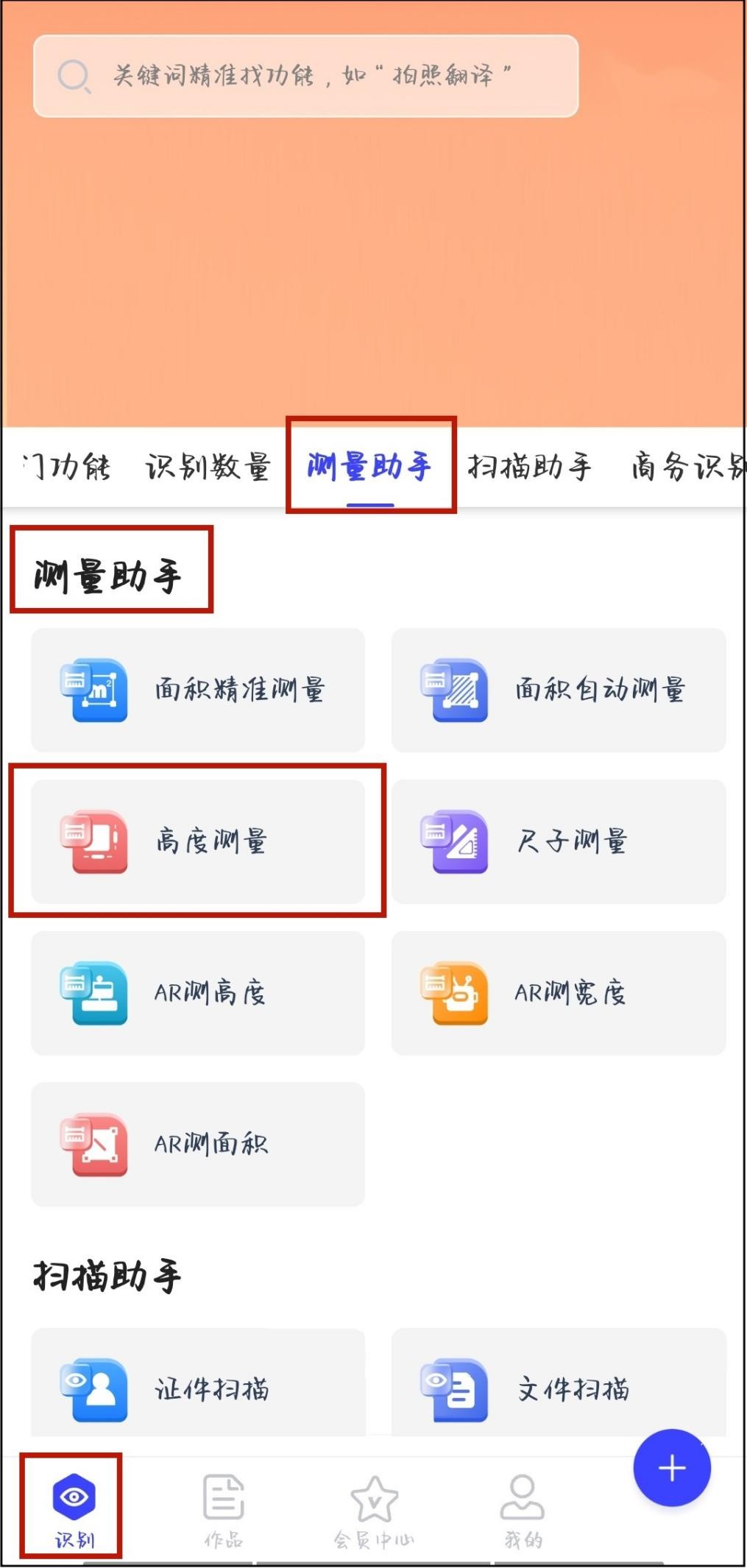Select the 测量助手 tab
This screenshot has width=747, height=1568.
point(369,467)
